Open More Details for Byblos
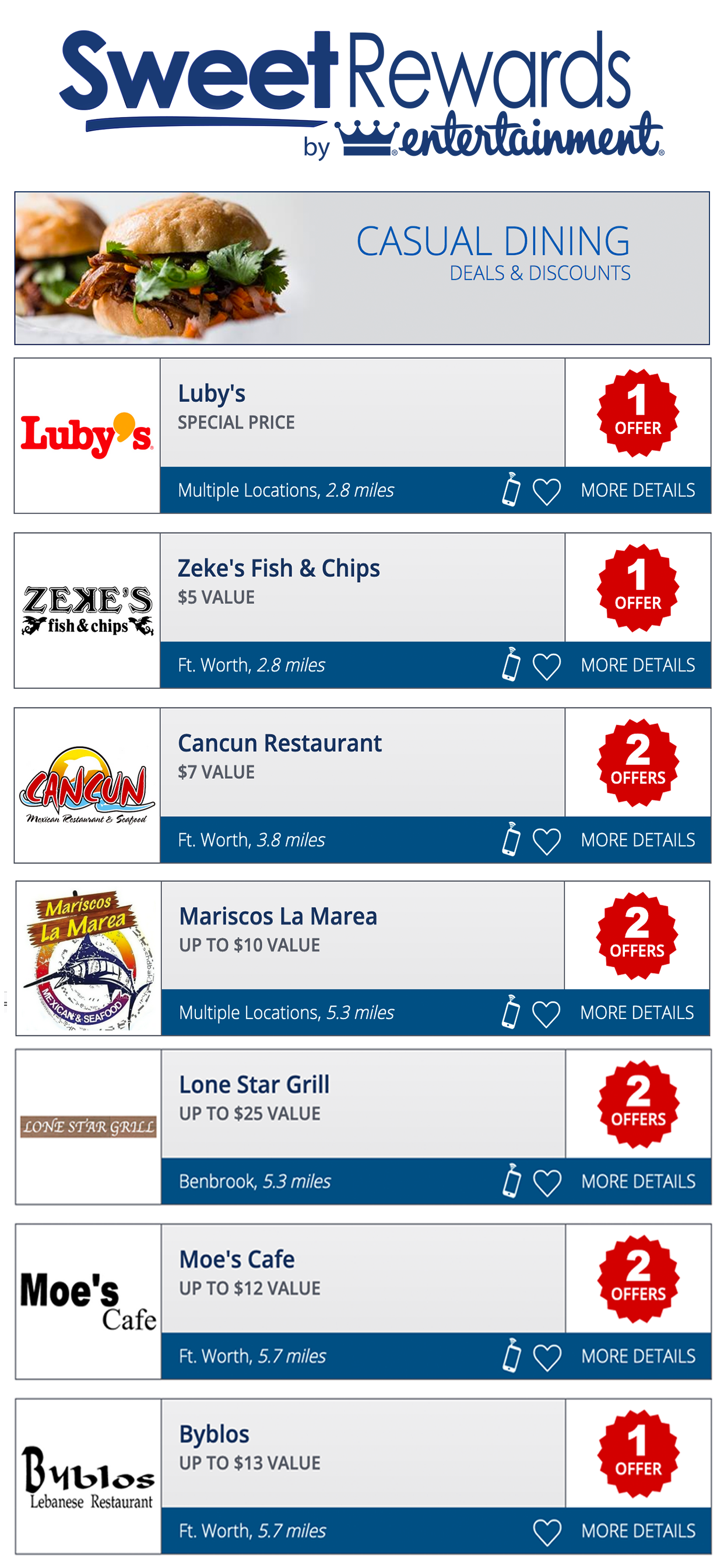 pyautogui.click(x=638, y=1530)
